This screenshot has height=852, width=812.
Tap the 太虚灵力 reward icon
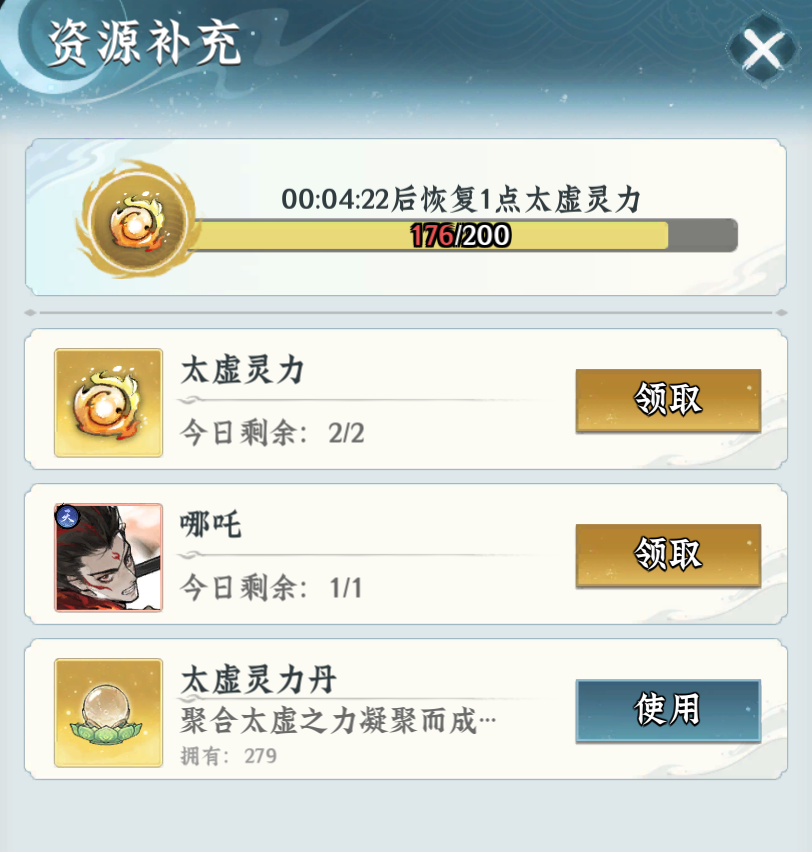point(108,402)
